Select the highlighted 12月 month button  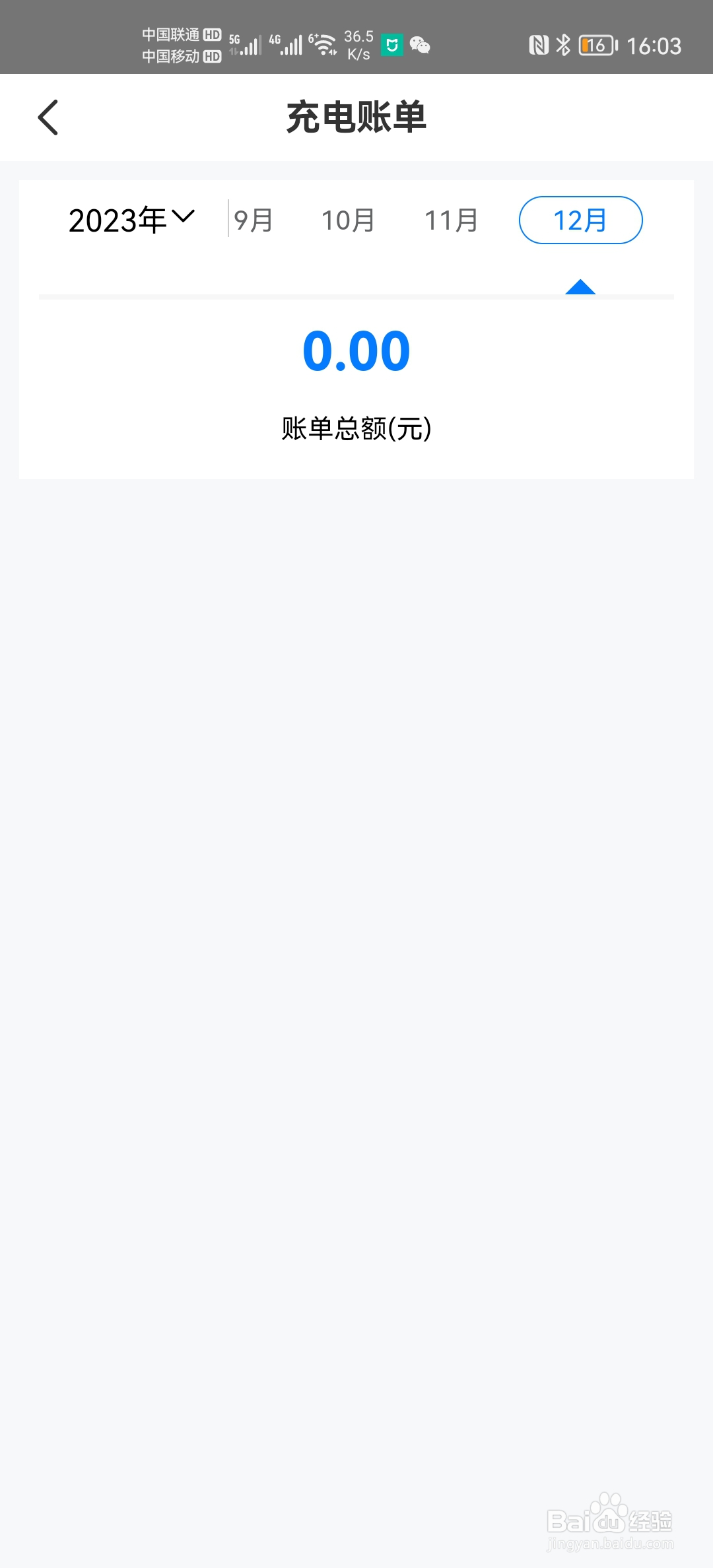coord(580,220)
